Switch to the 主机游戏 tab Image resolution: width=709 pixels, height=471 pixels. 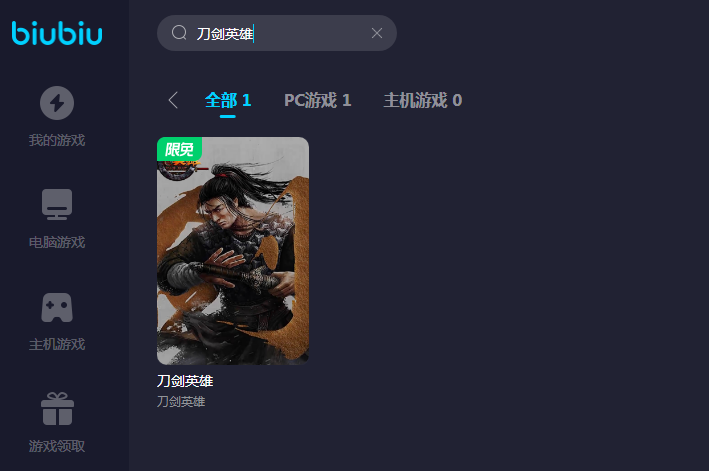coord(422,100)
